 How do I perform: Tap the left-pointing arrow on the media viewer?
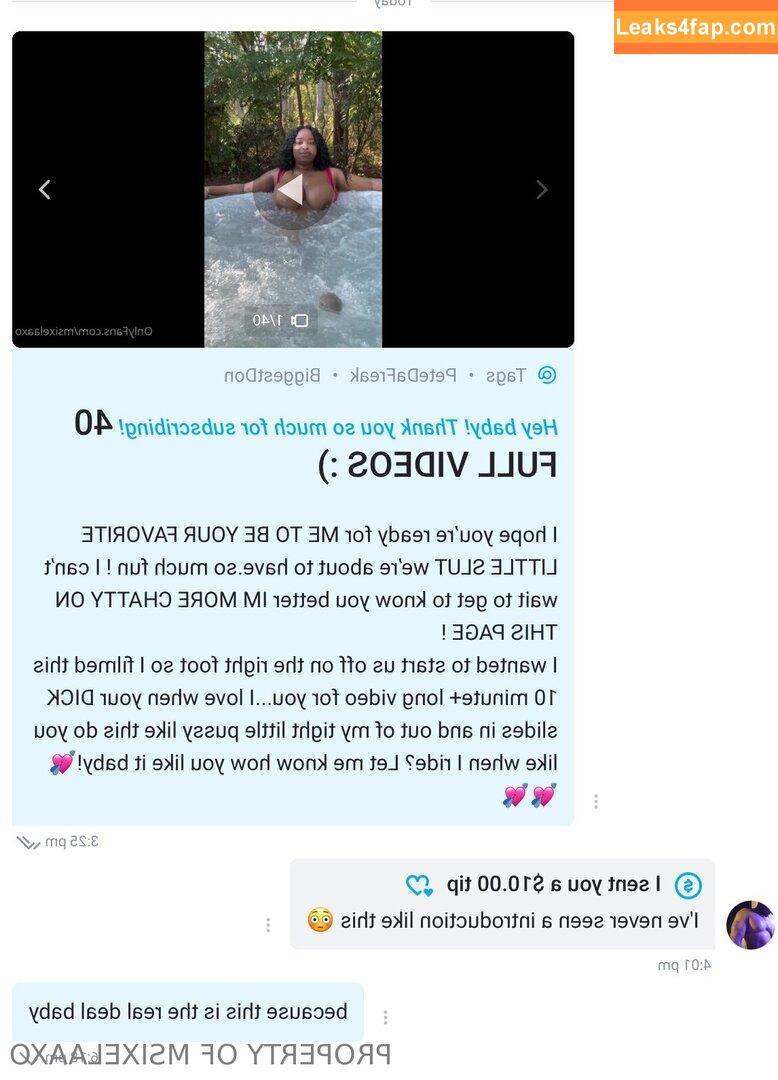tap(45, 189)
